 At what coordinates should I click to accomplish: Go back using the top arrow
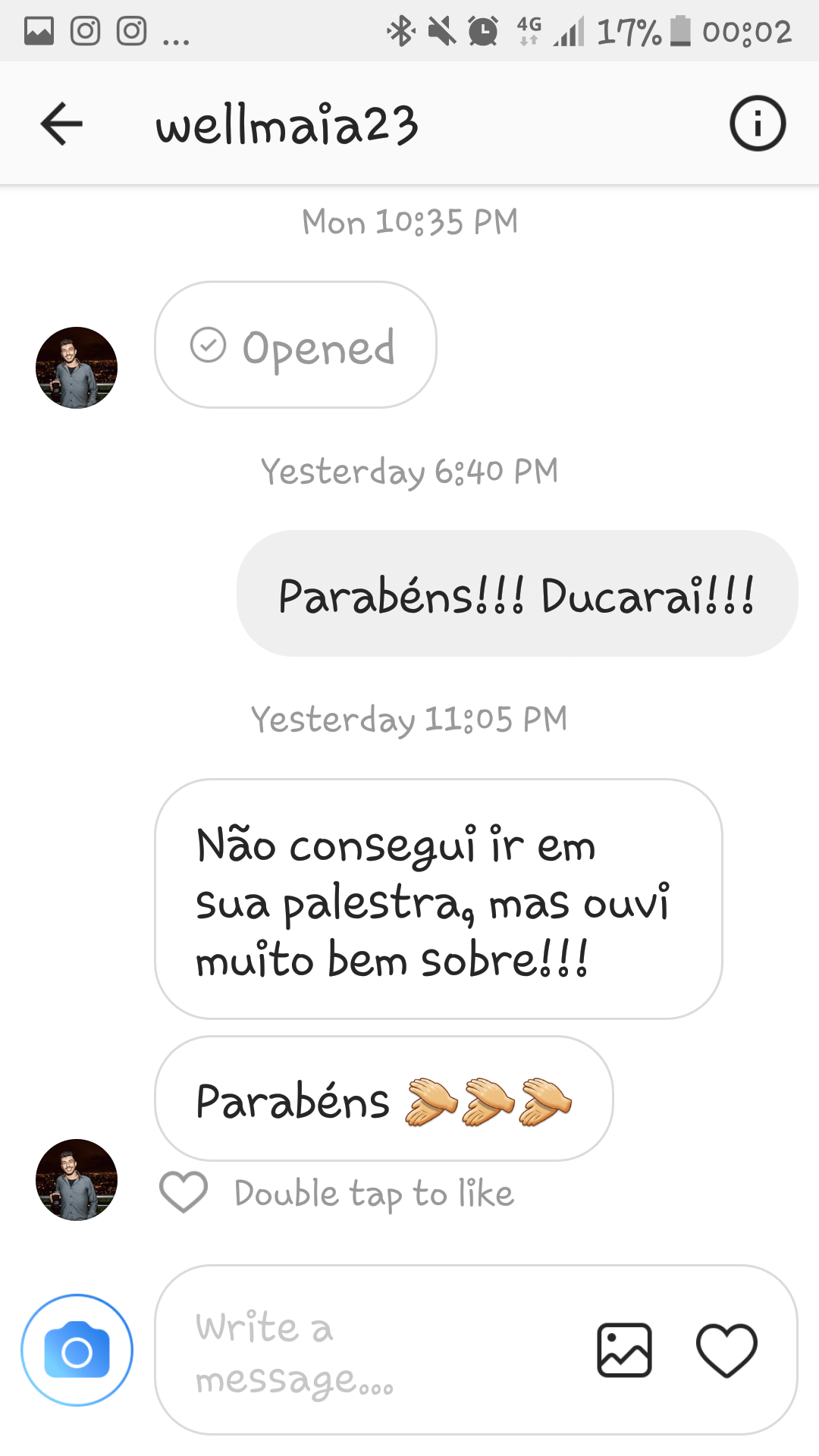coord(61,124)
